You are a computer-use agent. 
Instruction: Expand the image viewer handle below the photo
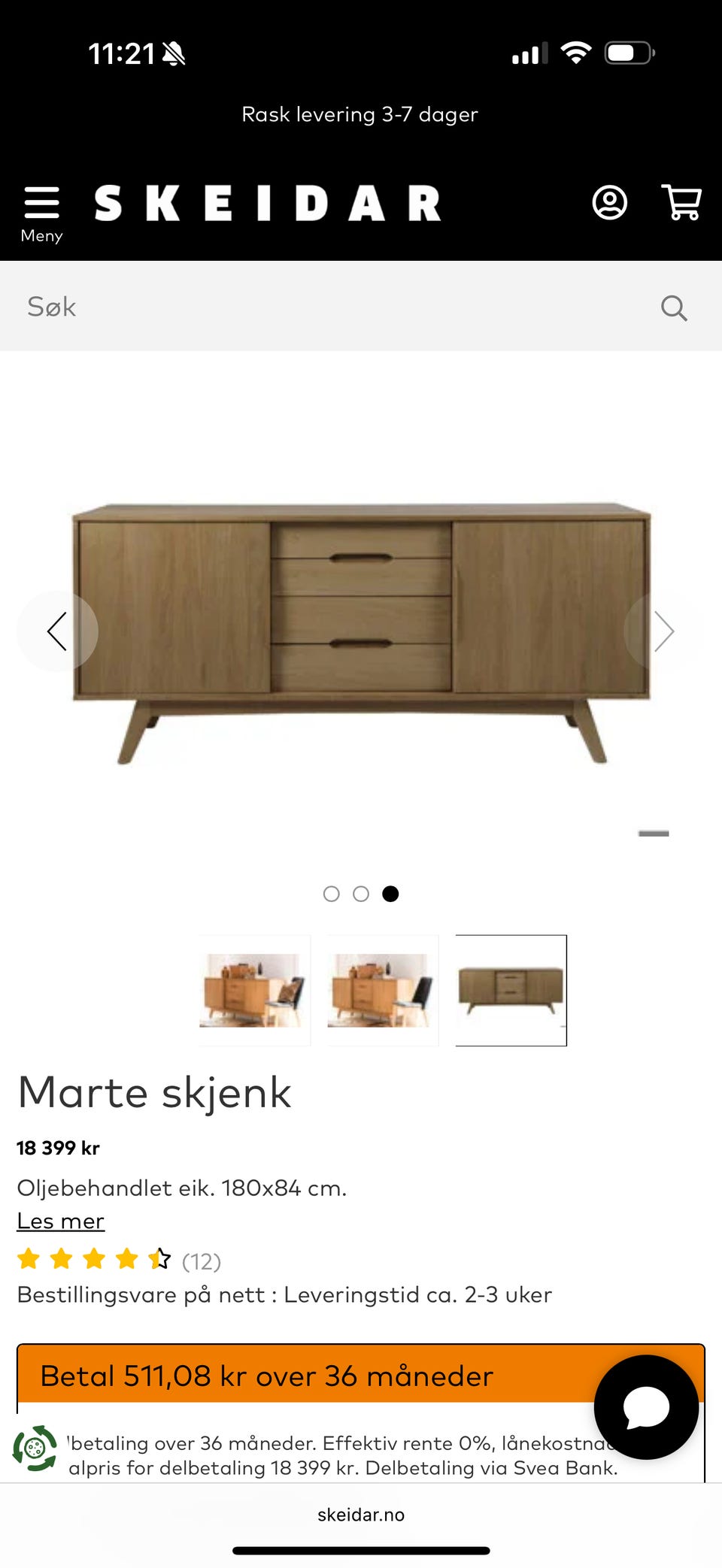(654, 833)
